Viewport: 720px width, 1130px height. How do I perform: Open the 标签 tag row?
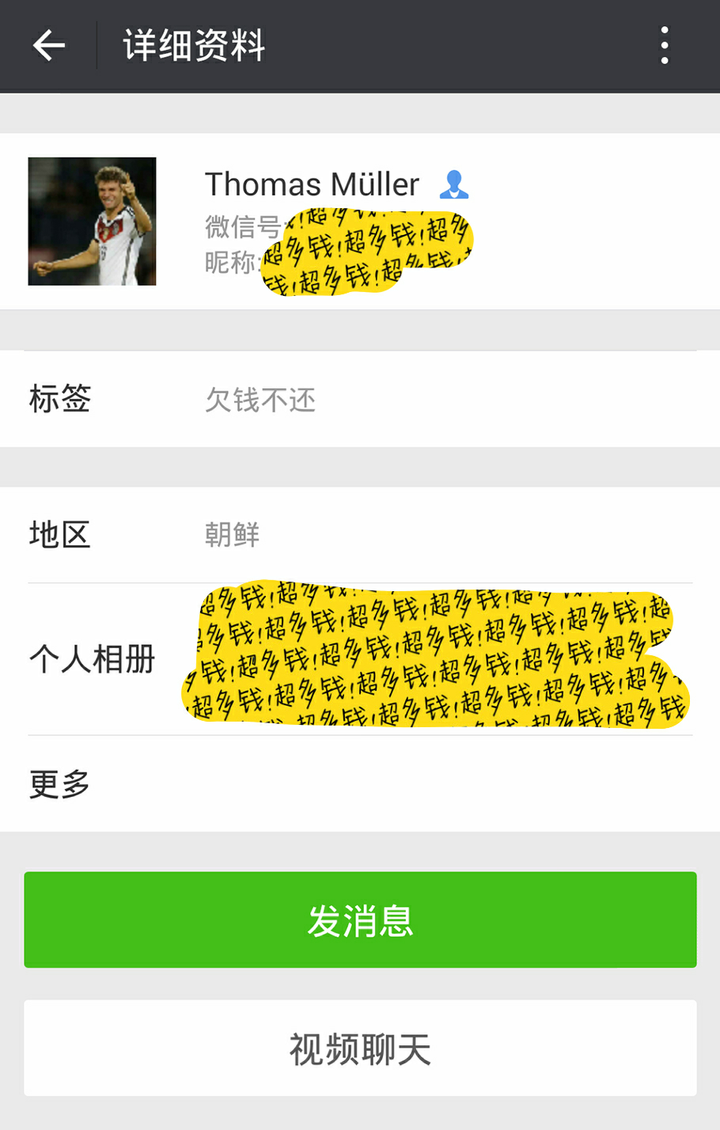360,399
